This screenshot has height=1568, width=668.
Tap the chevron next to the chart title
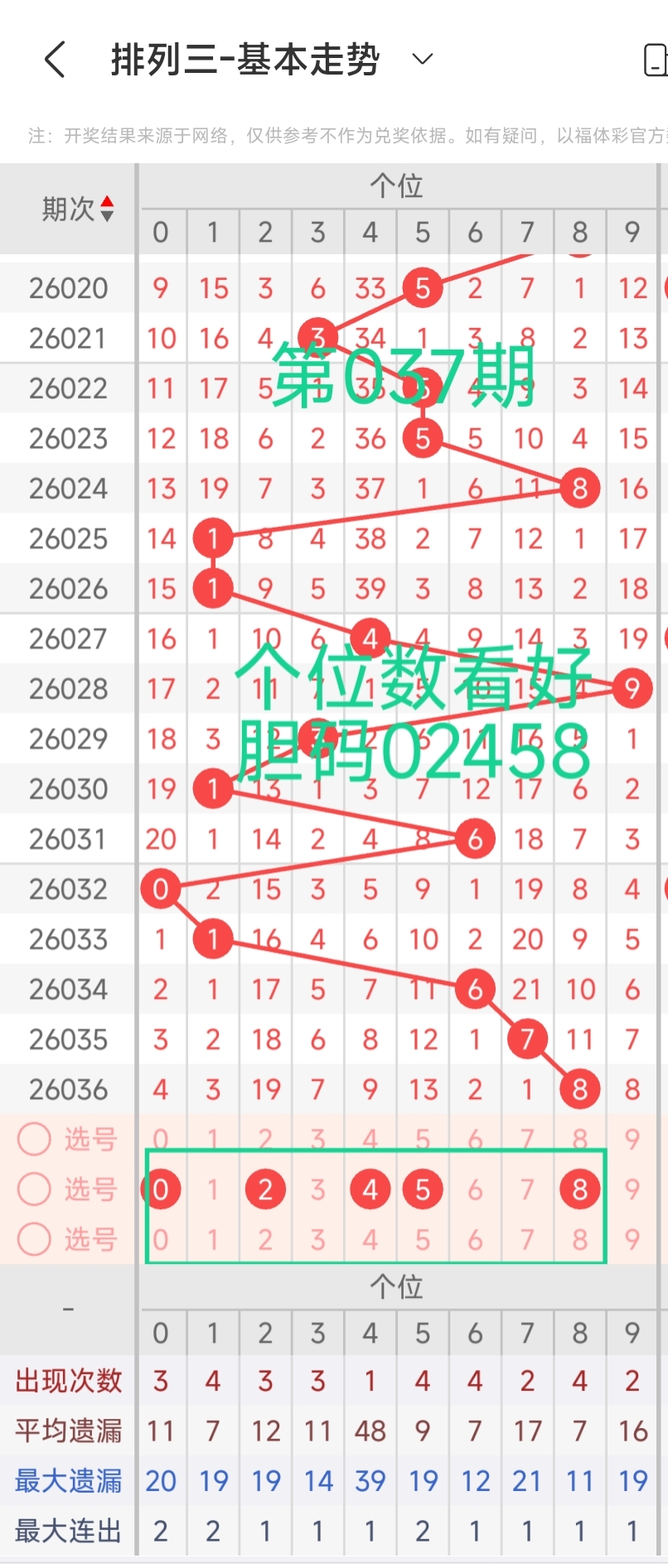point(421,60)
